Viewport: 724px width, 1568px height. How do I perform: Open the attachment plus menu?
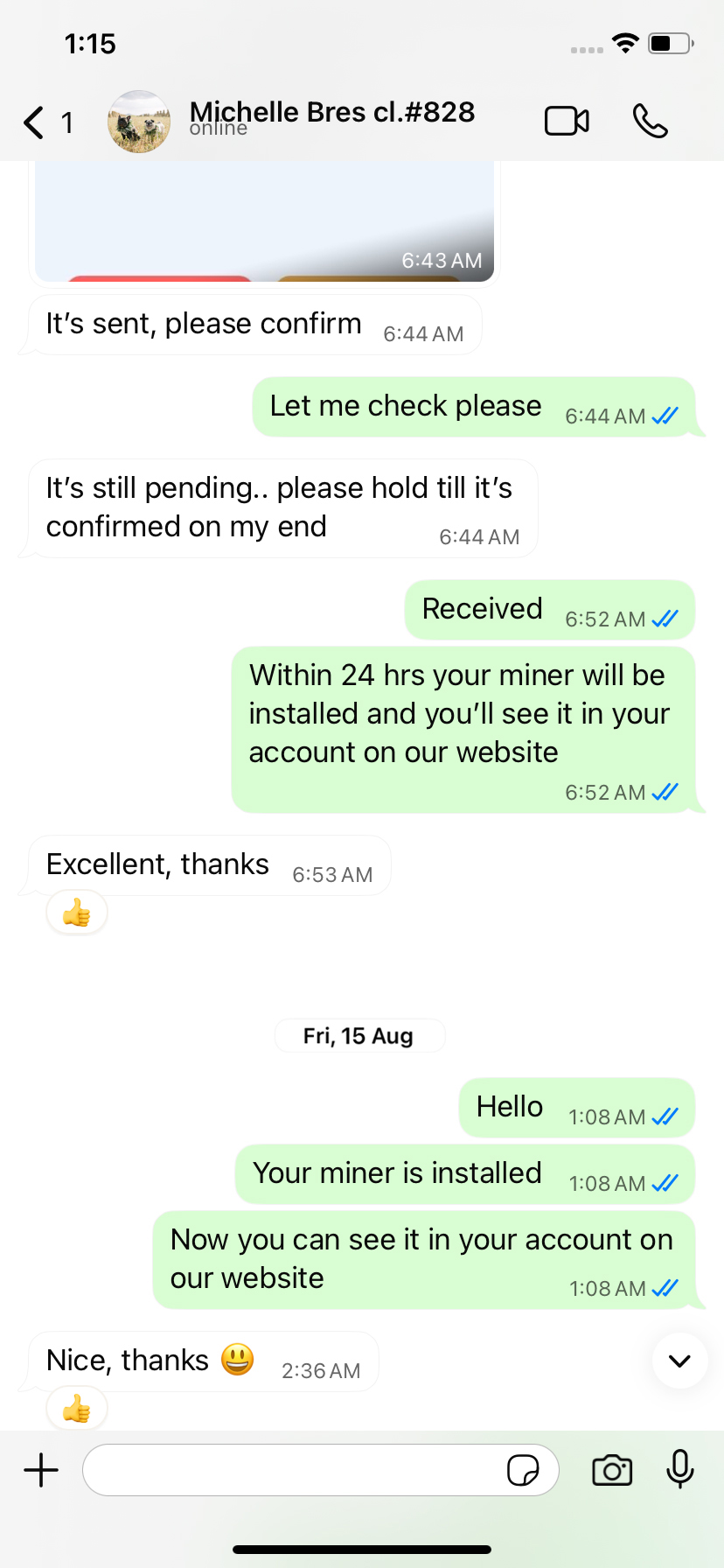click(41, 1470)
